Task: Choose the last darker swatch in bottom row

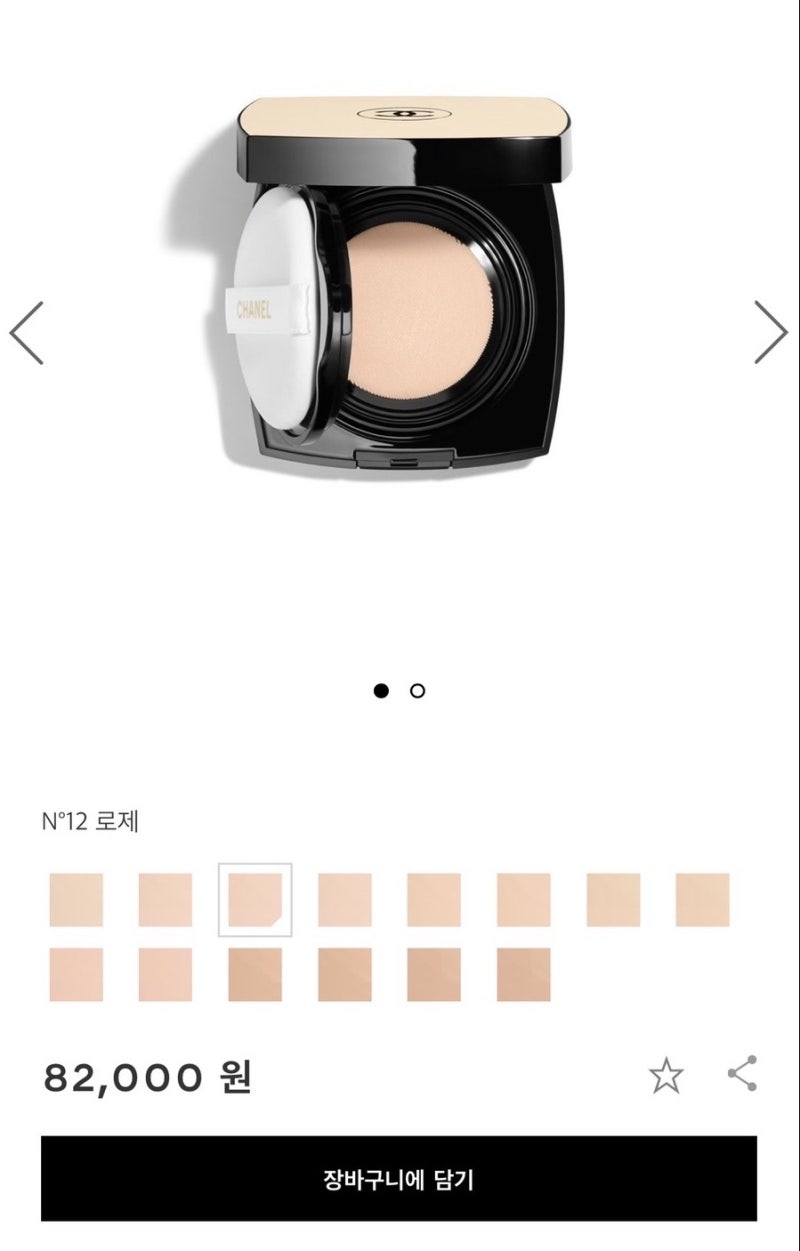Action: 523,975
